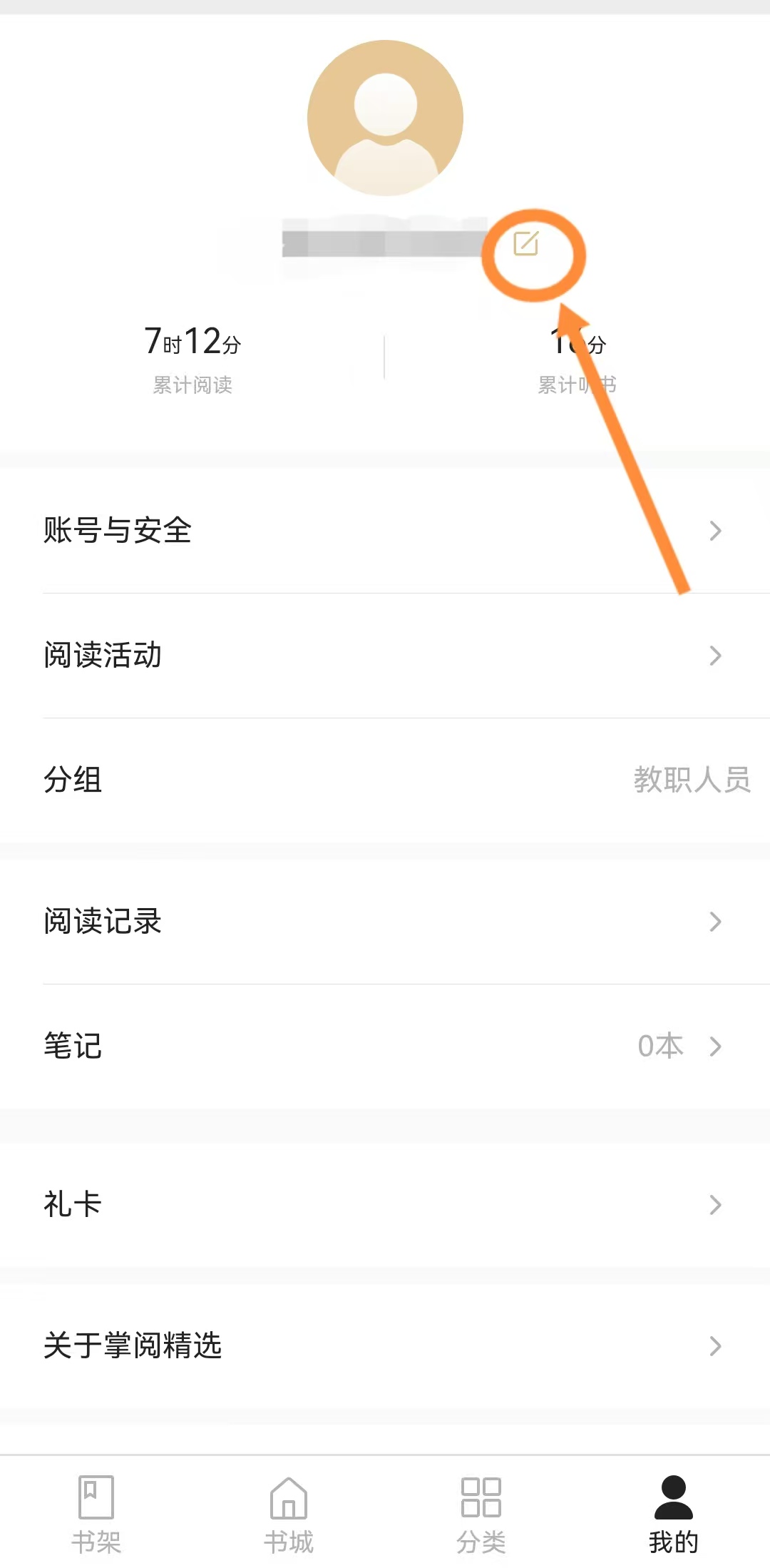Open the 笔记 notes row
This screenshot has height=1568, width=770.
[385, 1047]
